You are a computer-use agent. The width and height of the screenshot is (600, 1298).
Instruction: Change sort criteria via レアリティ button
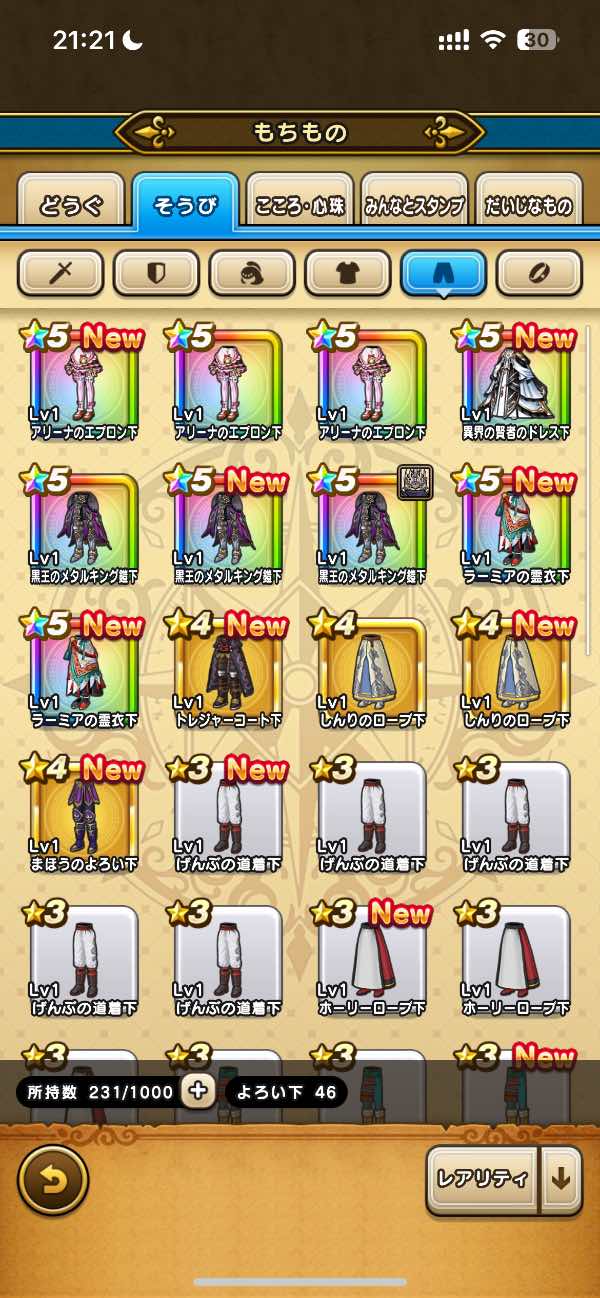click(x=482, y=1179)
